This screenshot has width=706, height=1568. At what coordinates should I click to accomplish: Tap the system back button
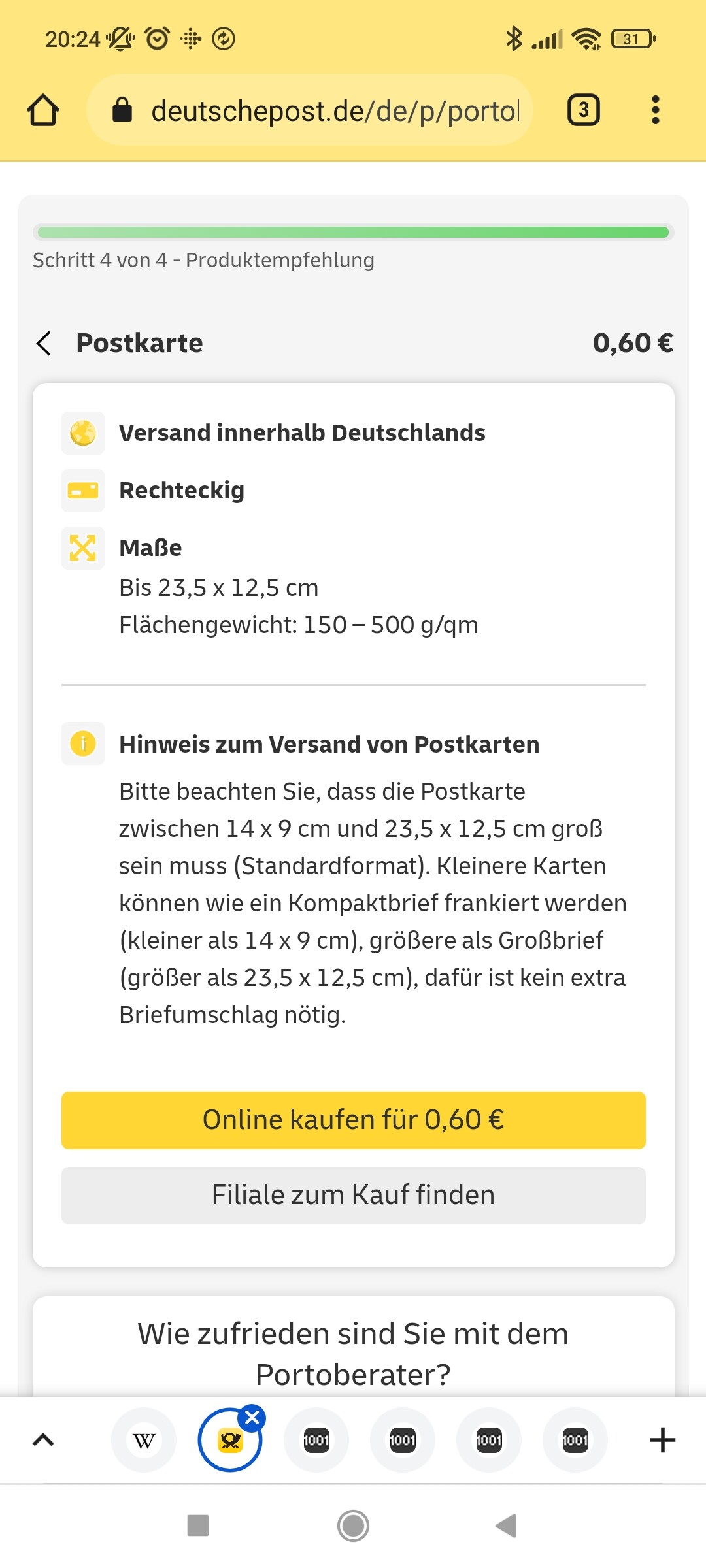tap(506, 1526)
